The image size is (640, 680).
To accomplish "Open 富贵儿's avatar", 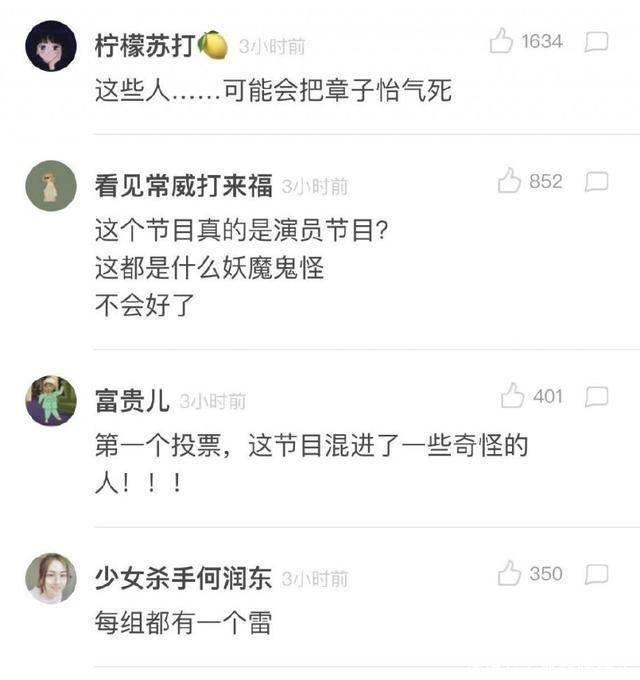I will [51, 401].
